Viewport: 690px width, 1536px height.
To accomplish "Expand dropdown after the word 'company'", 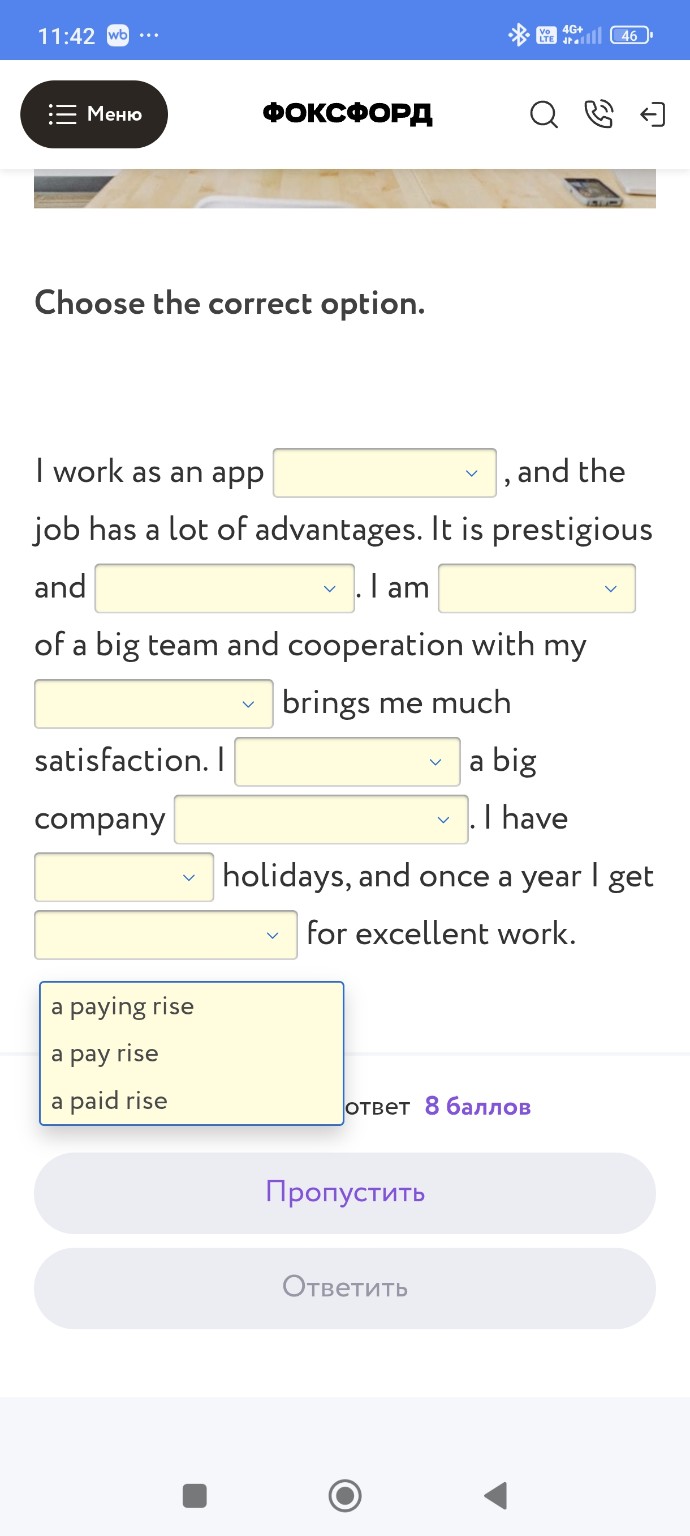I will (321, 820).
